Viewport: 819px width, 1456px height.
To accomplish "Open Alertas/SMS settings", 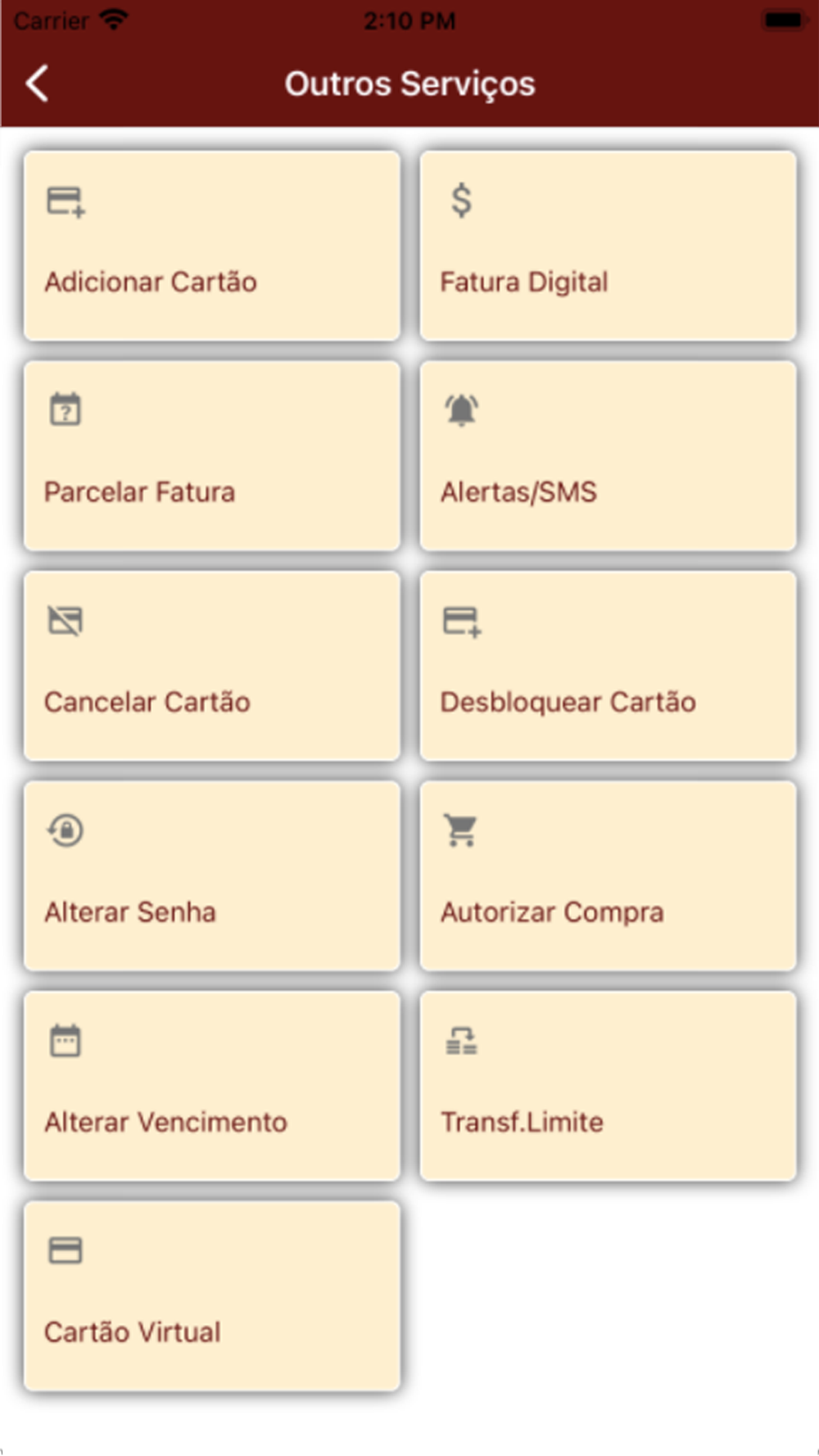I will pos(608,456).
